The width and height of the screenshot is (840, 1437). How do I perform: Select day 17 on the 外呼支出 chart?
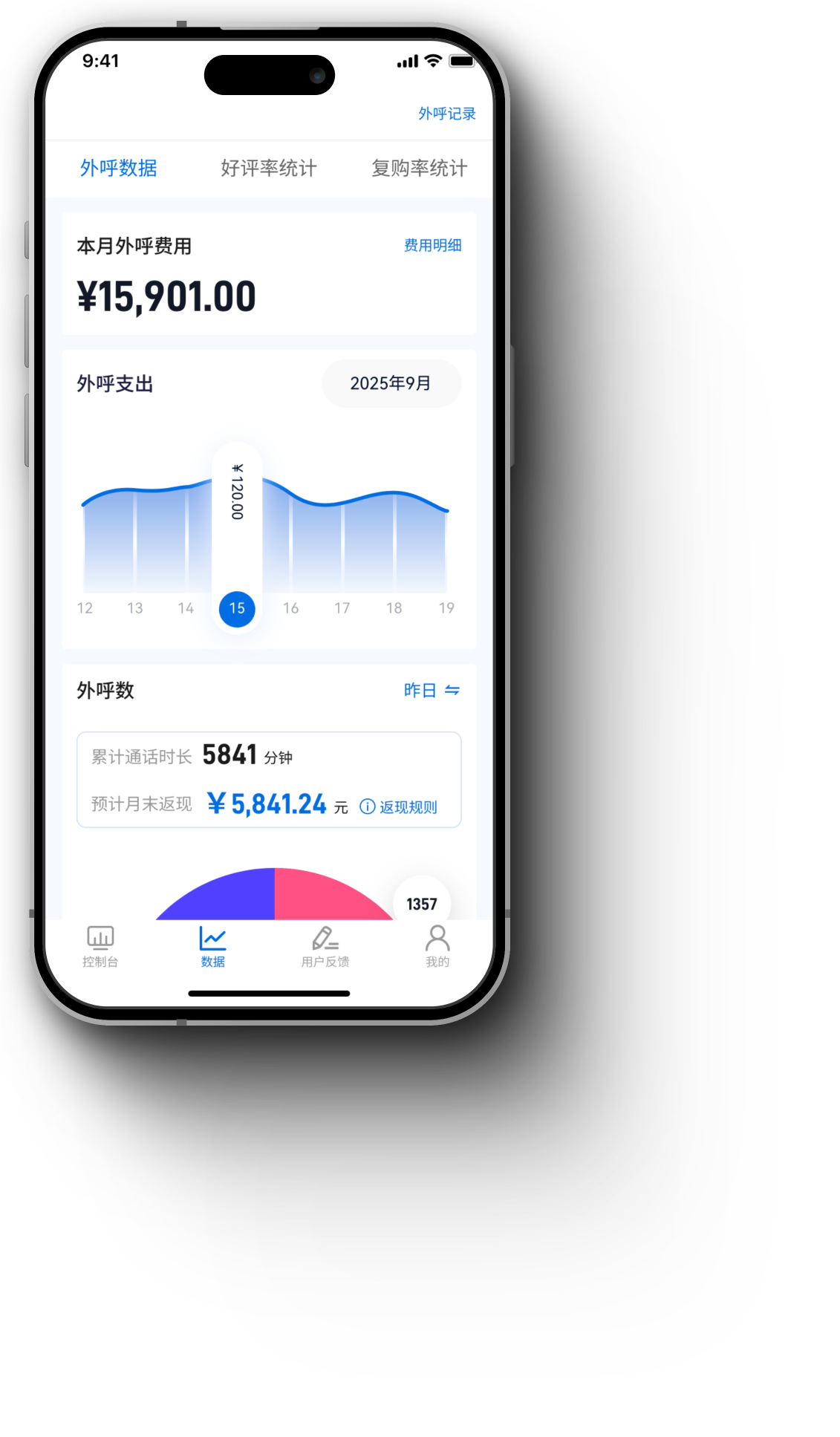(342, 608)
